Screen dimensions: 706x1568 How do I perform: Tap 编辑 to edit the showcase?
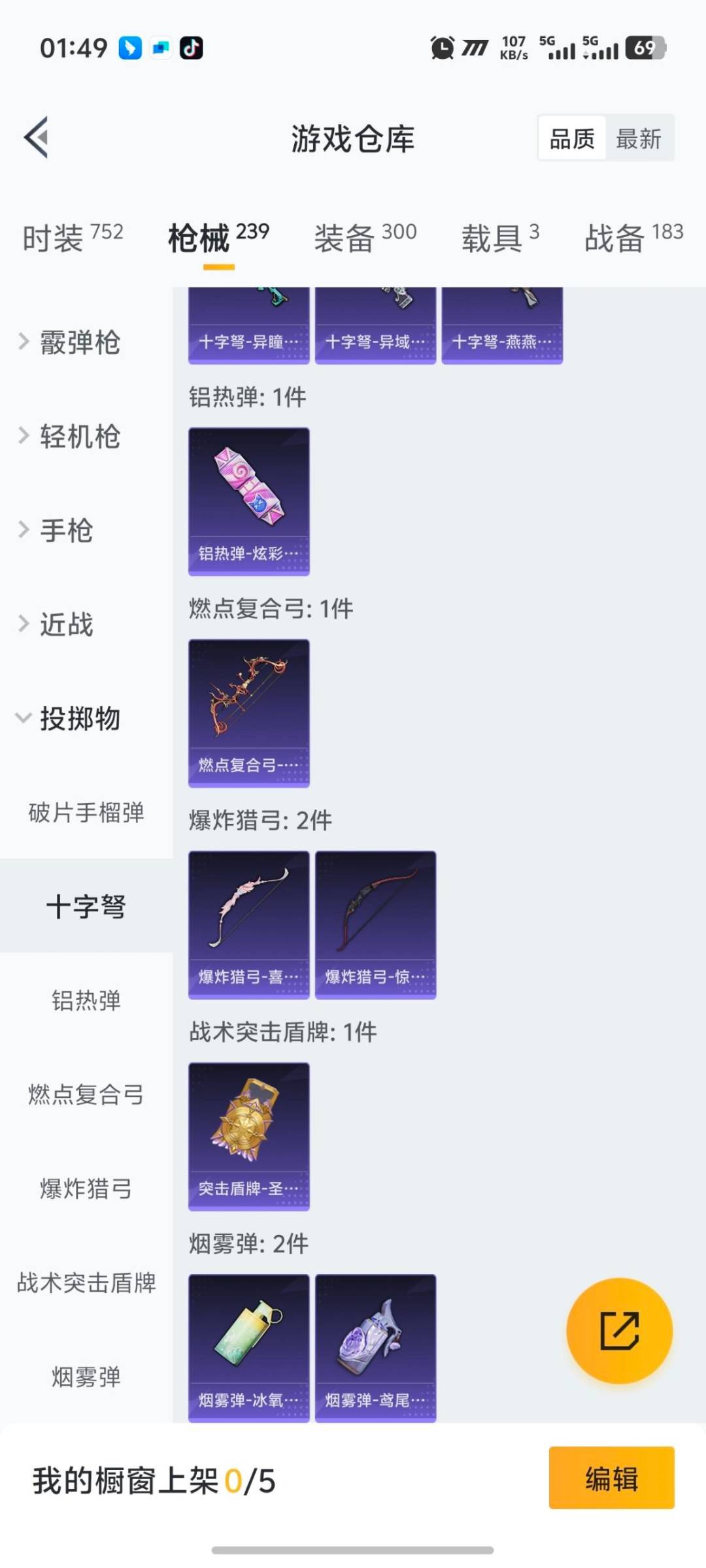(611, 1478)
